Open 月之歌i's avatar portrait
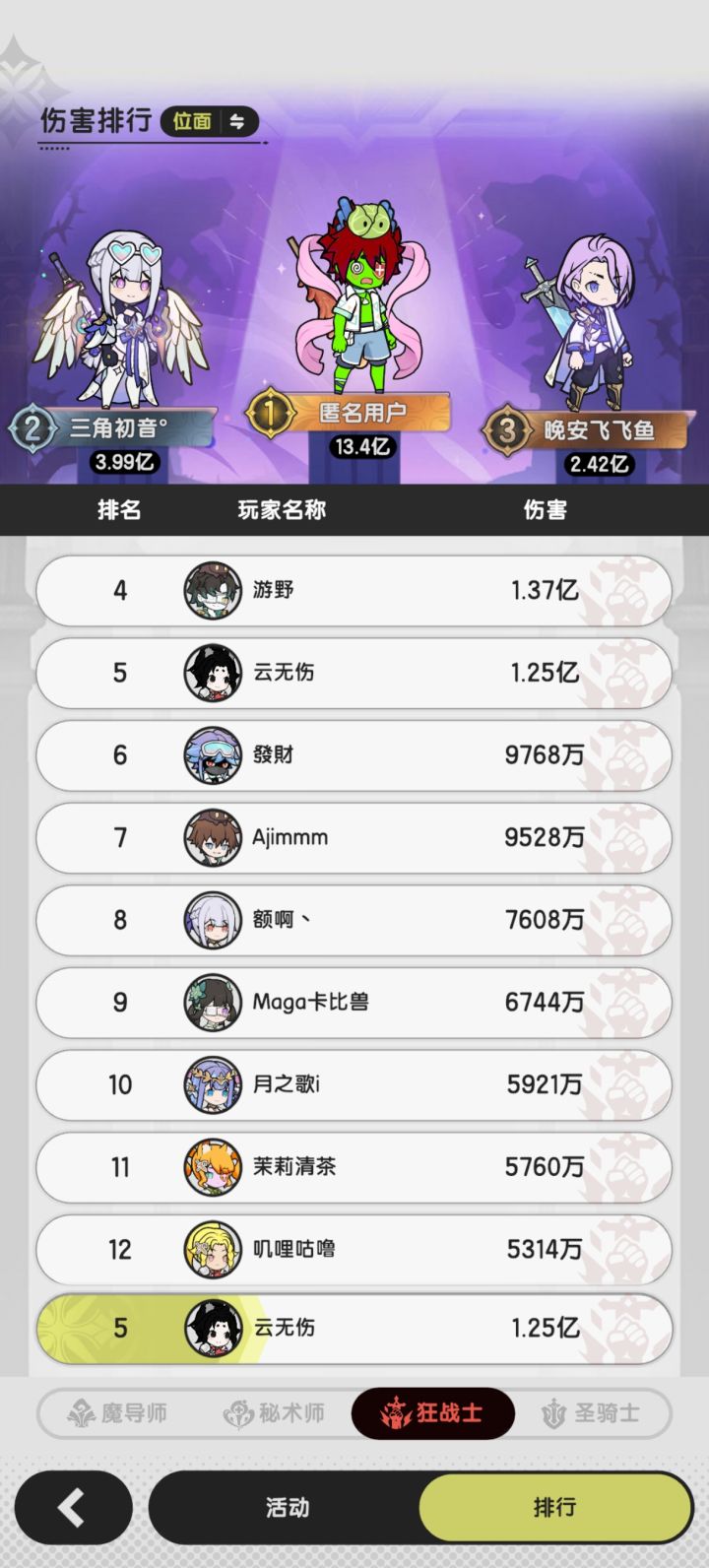Screen dimensions: 709x1568 click(x=214, y=1084)
